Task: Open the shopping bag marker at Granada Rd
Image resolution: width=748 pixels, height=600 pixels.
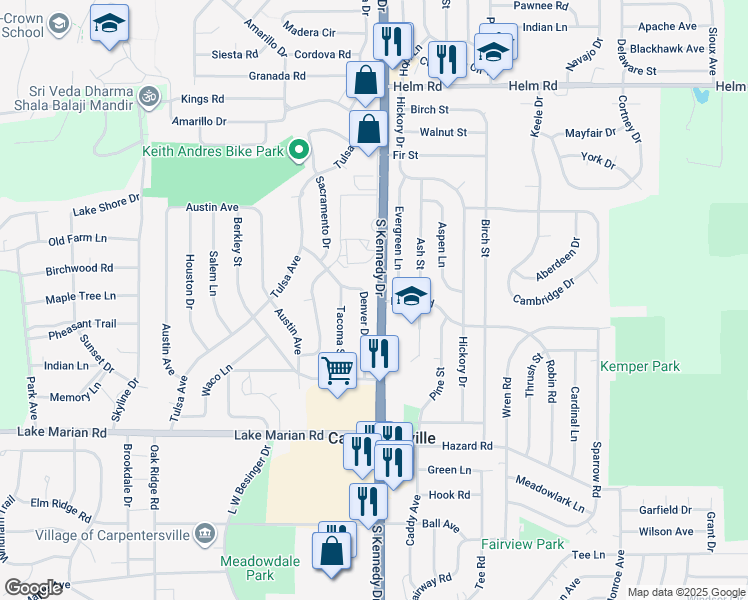Action: pyautogui.click(x=366, y=79)
